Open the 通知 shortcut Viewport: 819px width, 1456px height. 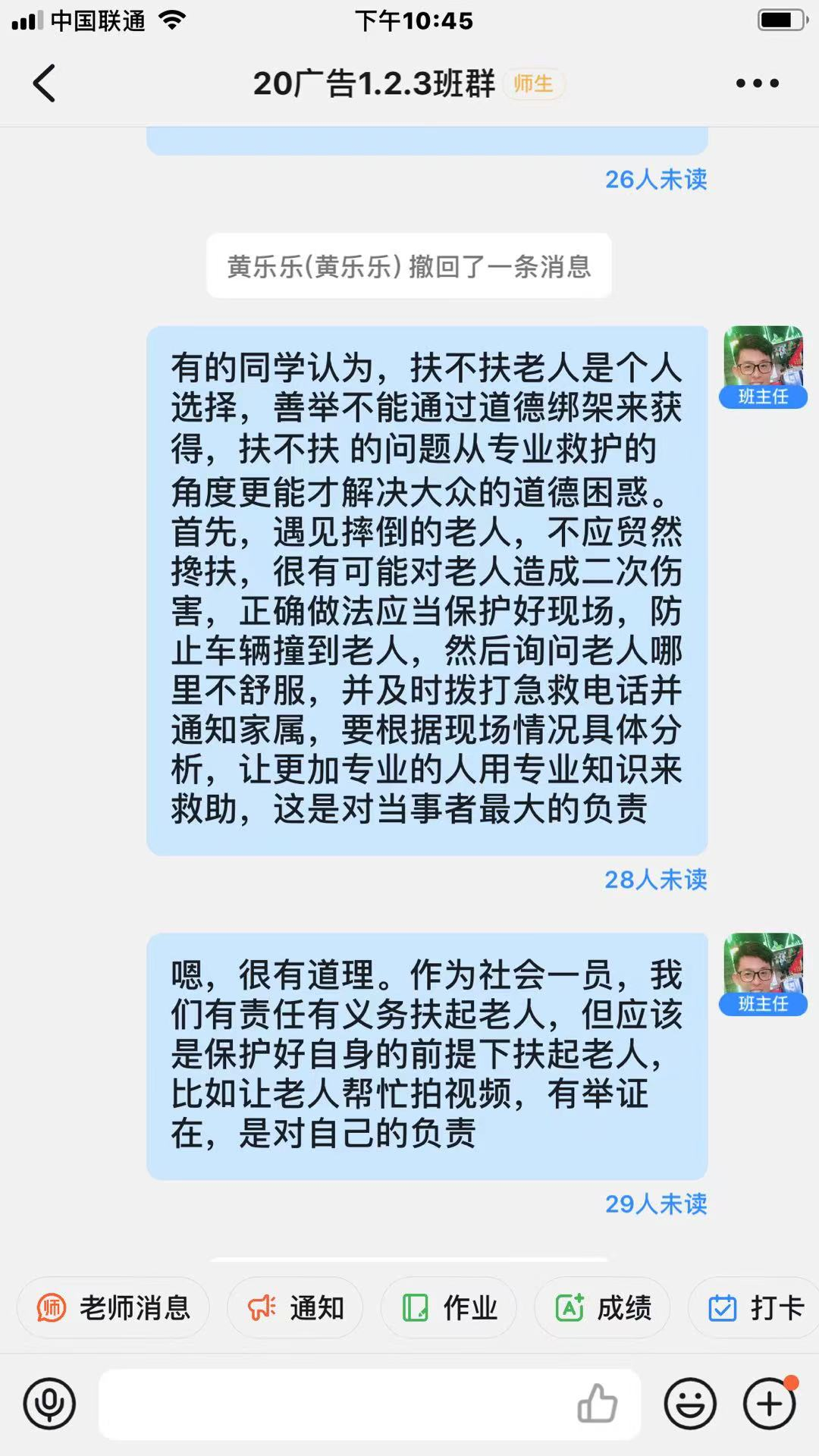point(296,1308)
